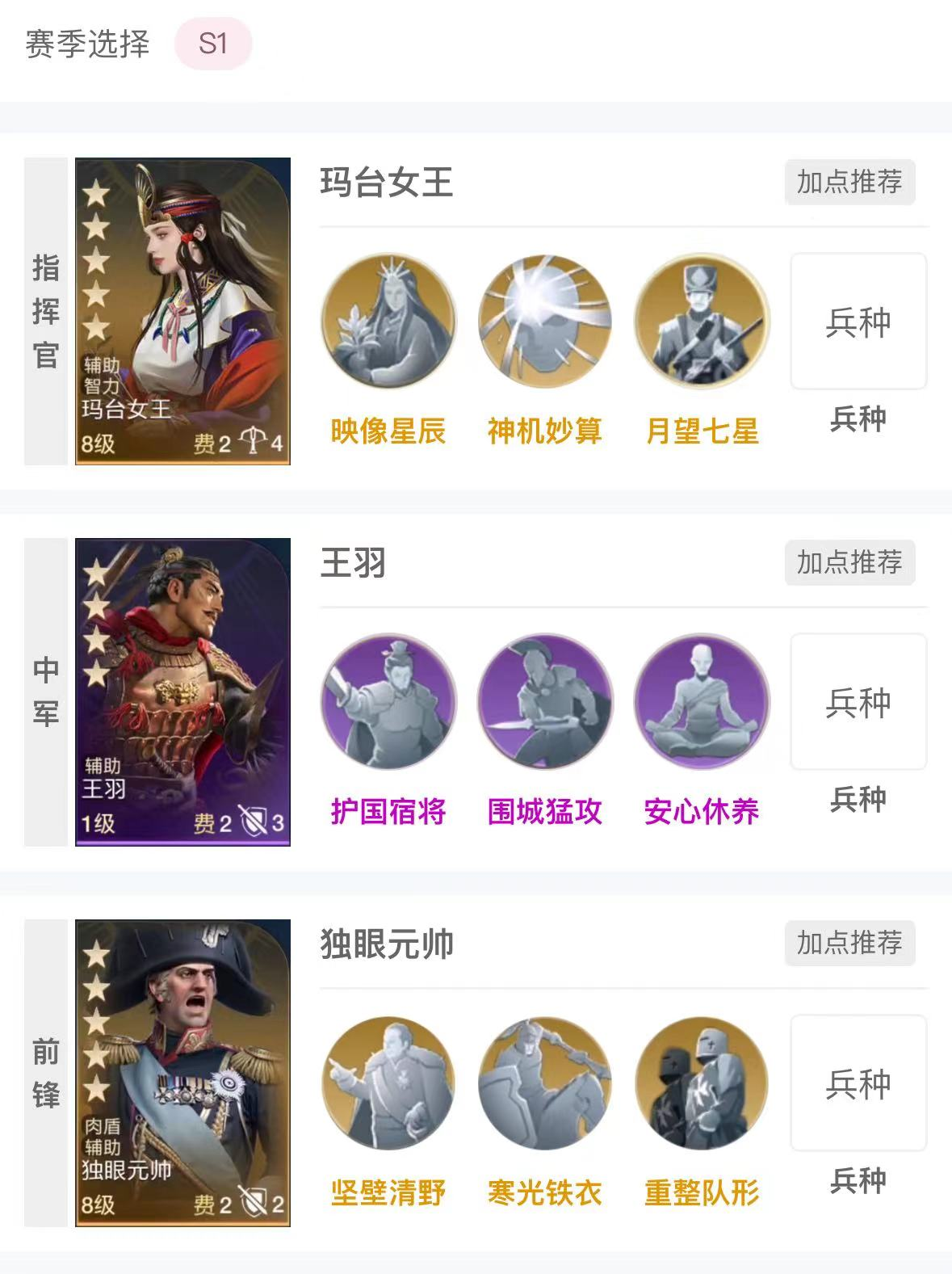This screenshot has width=952, height=1274.
Task: View the 坚壁清野 skill
Action: (x=388, y=1083)
